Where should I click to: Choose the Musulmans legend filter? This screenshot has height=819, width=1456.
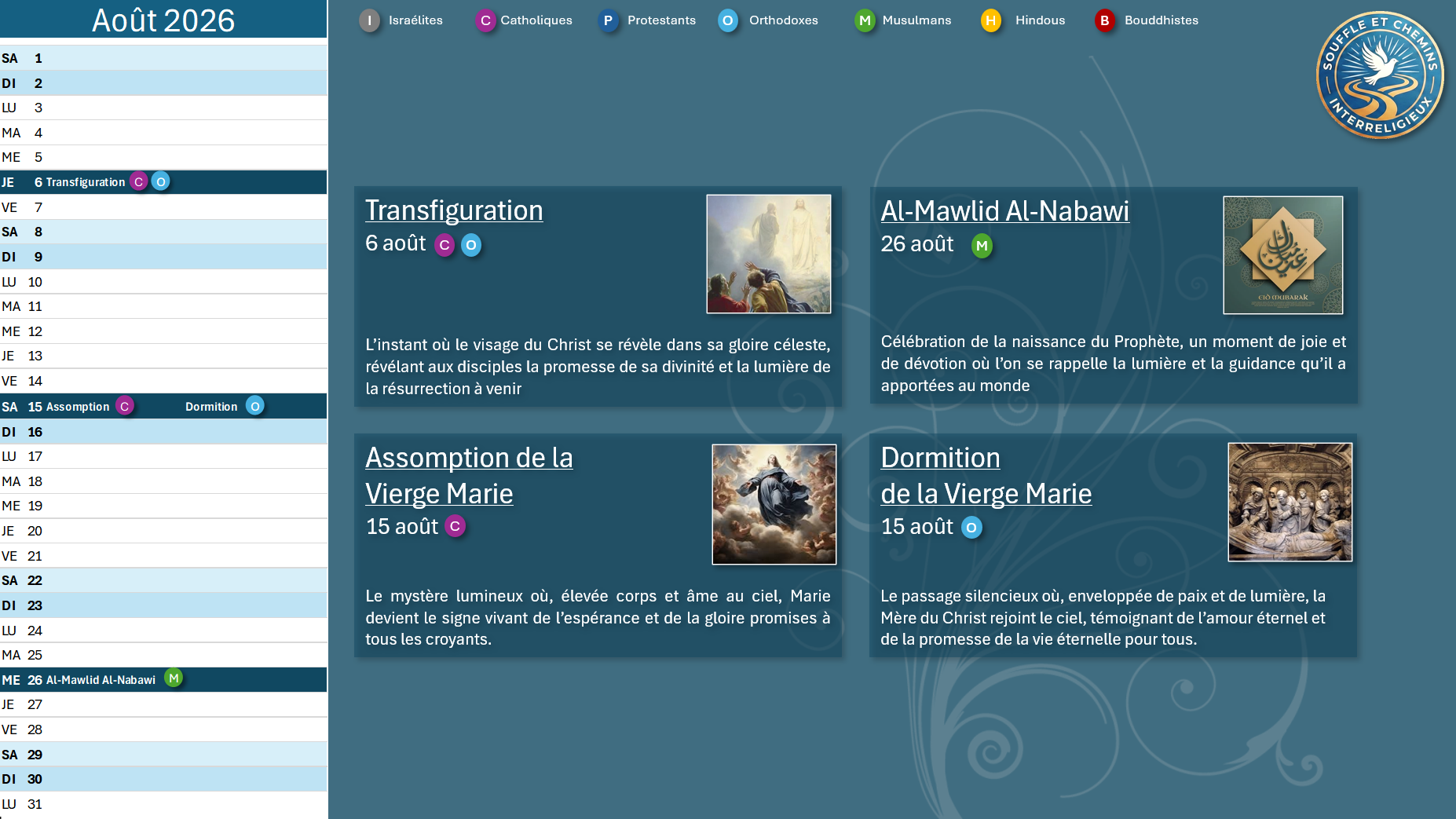coord(902,20)
